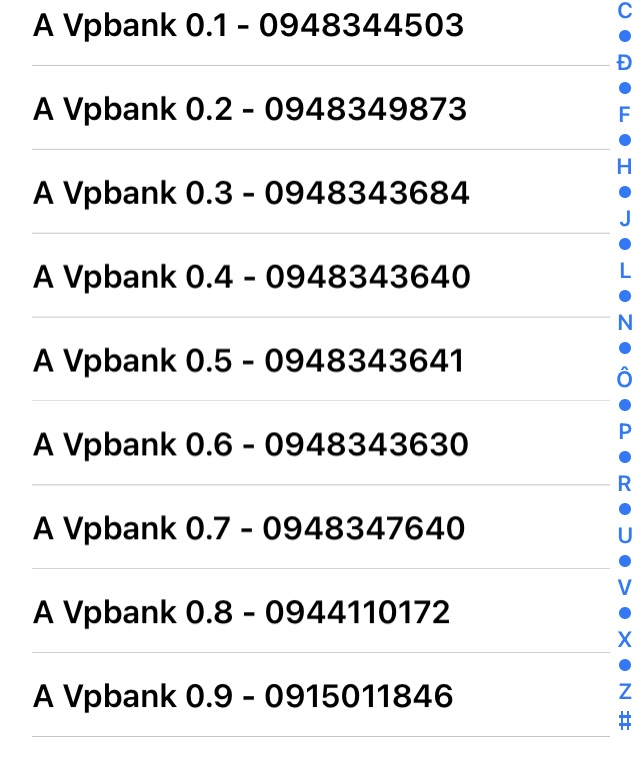This screenshot has width=640, height=763.
Task: Jump to letter N in the index
Action: tap(625, 322)
